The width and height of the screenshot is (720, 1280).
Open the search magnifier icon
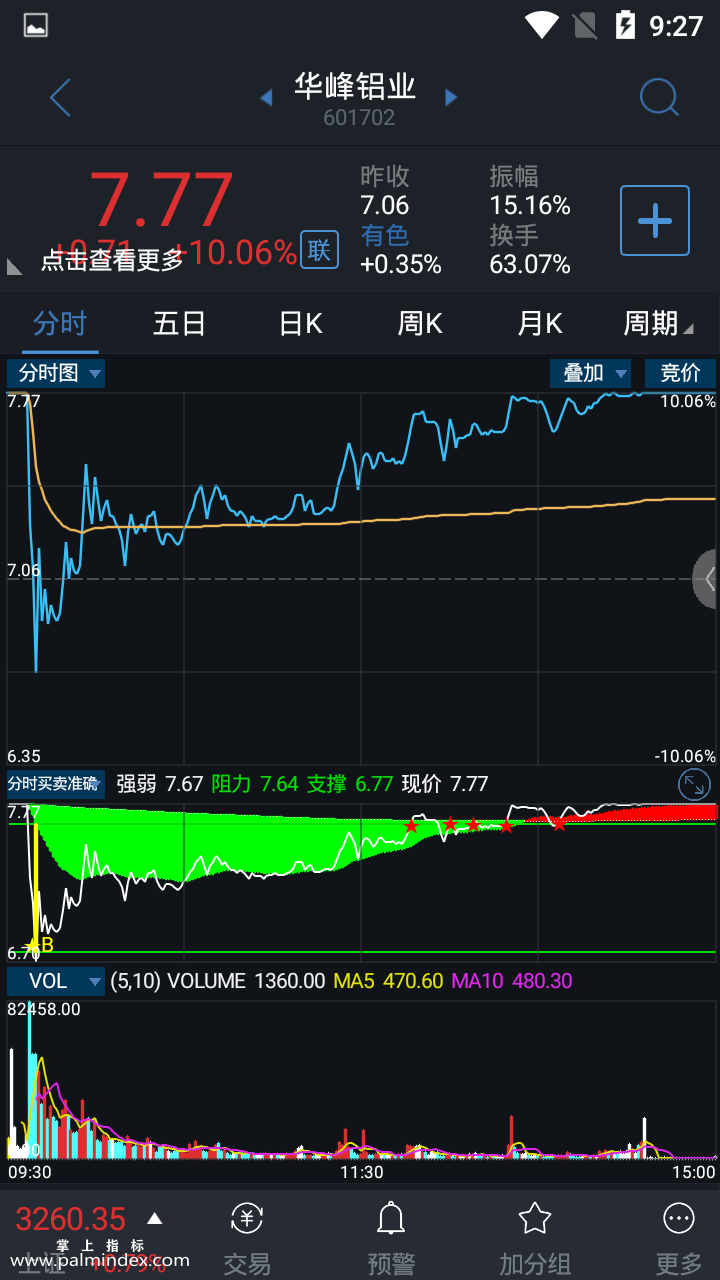659,98
